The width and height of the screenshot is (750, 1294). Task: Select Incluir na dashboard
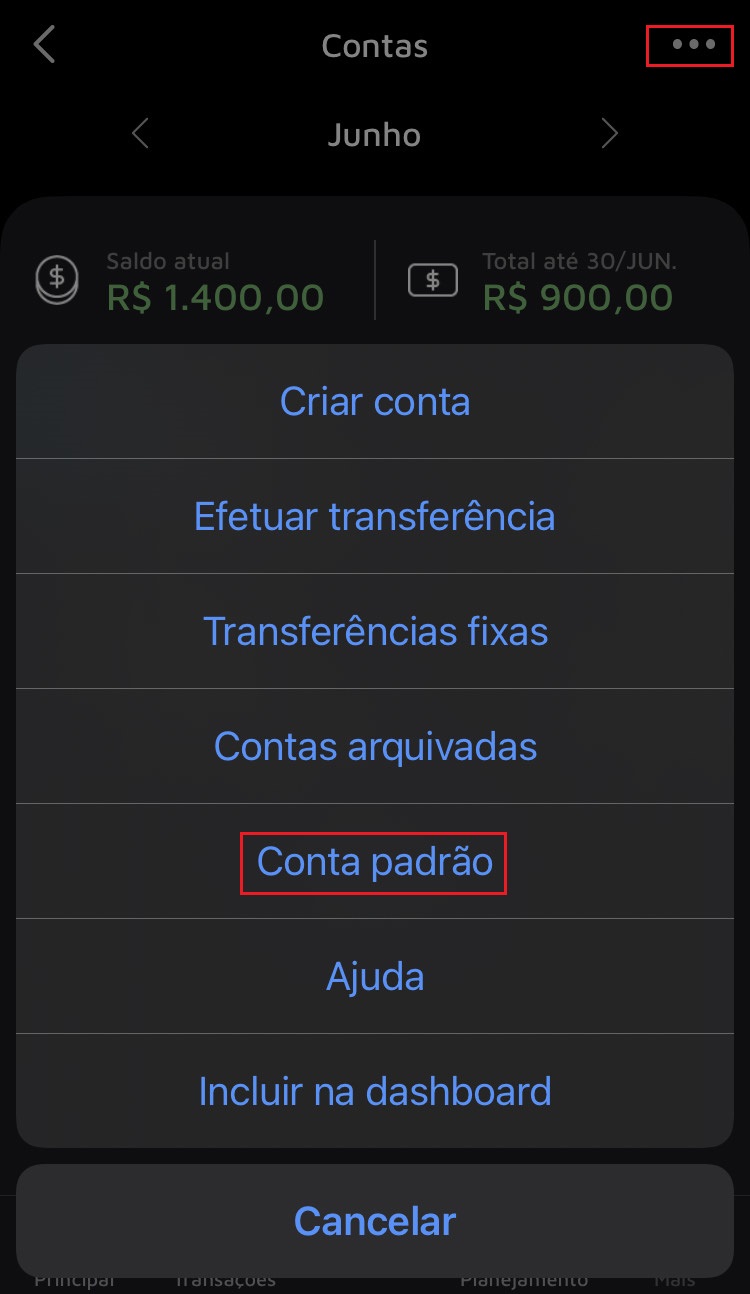point(375,1091)
